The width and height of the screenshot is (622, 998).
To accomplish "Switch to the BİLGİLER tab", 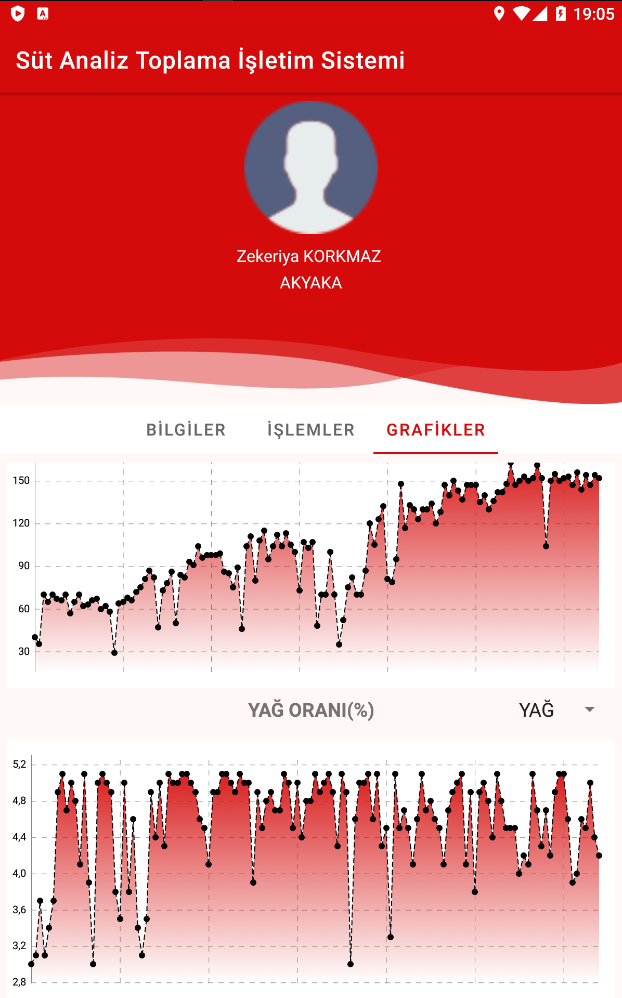I will pos(186,430).
